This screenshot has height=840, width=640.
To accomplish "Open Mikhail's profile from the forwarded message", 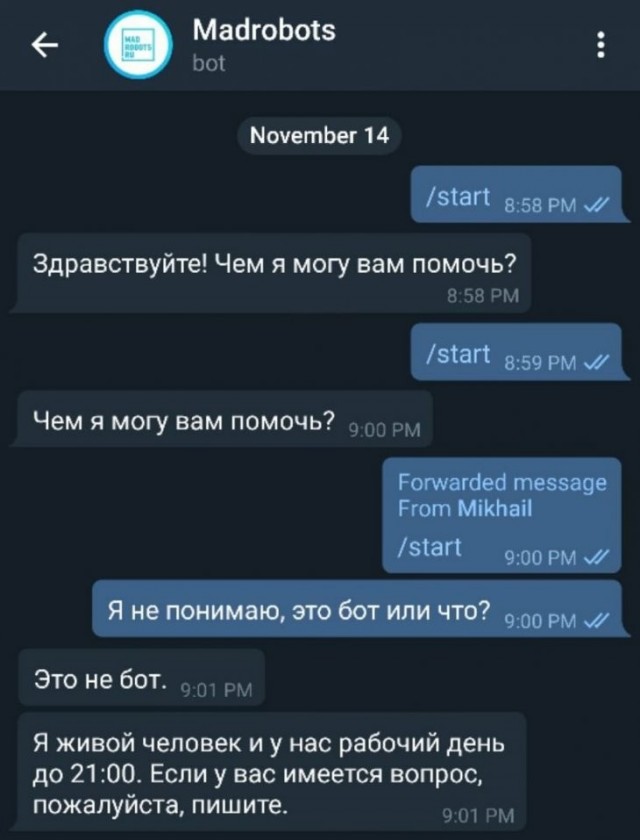I will coord(493,509).
